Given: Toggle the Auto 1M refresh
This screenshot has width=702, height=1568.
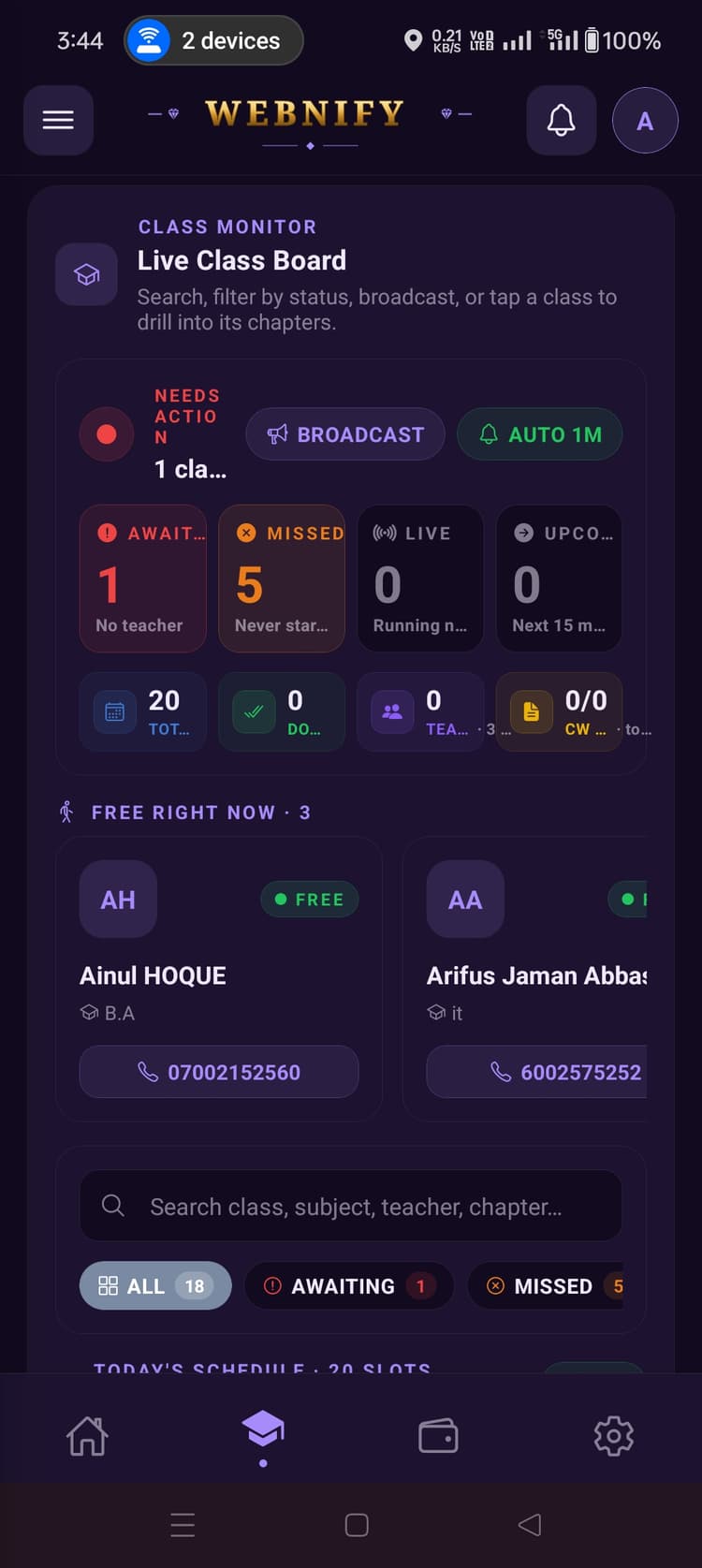Looking at the screenshot, I should pos(540,434).
